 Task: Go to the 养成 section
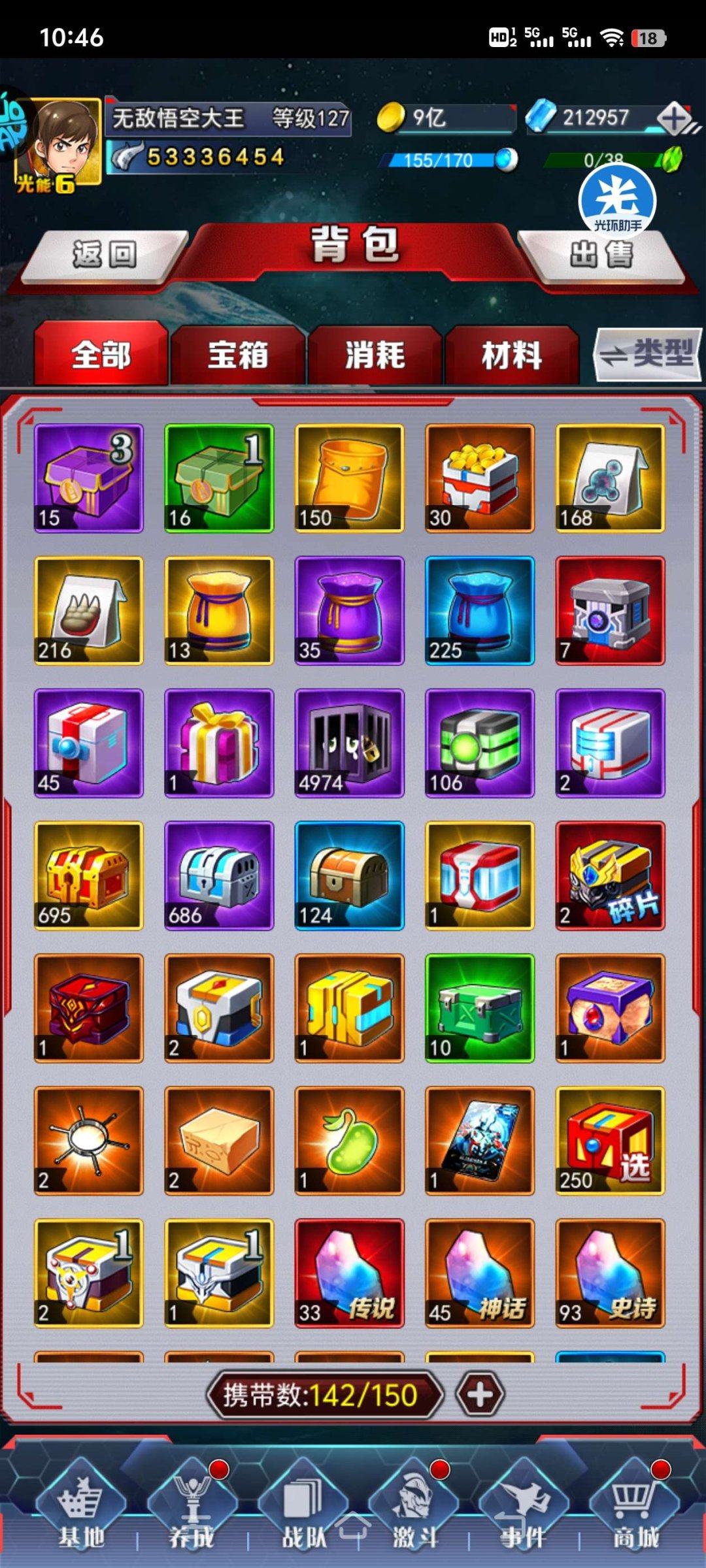(x=192, y=1509)
